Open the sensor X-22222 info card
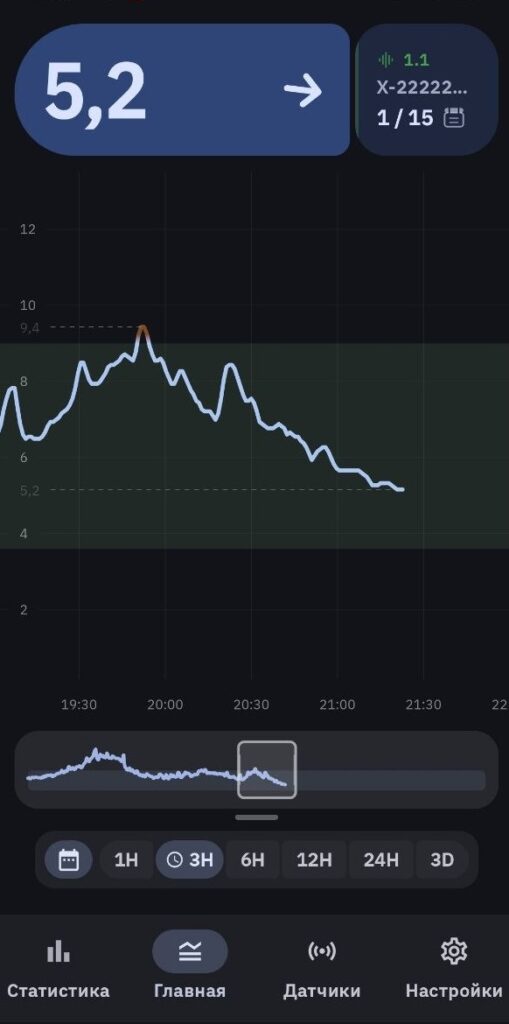The image size is (509, 1024). (427, 90)
